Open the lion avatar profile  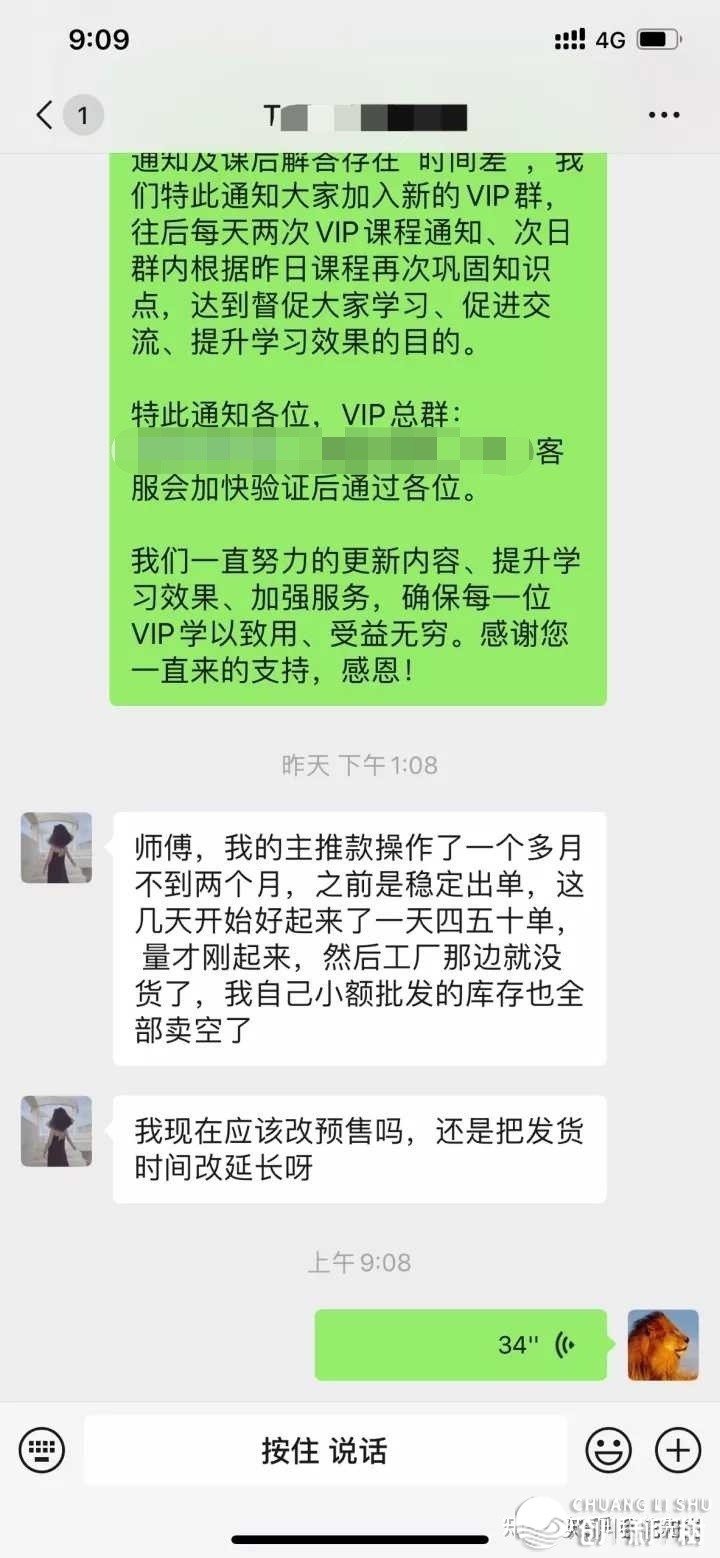pos(662,1344)
